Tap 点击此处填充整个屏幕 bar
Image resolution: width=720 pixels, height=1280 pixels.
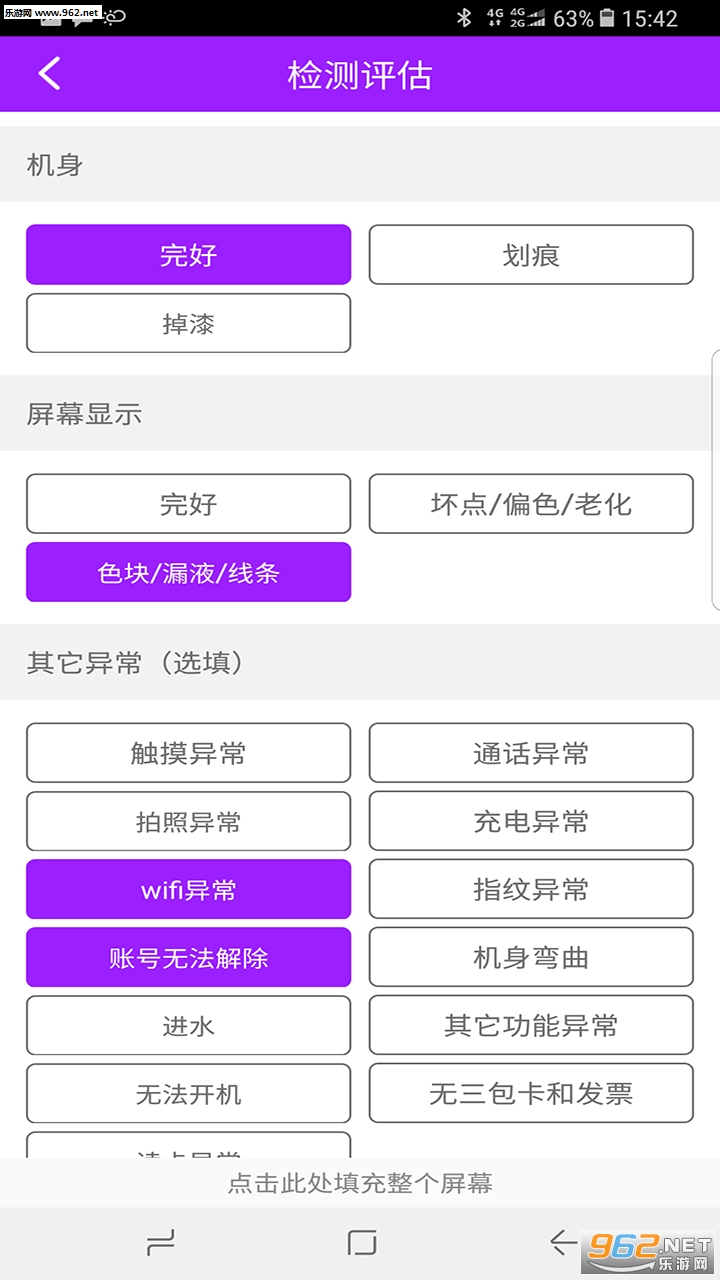[360, 1183]
